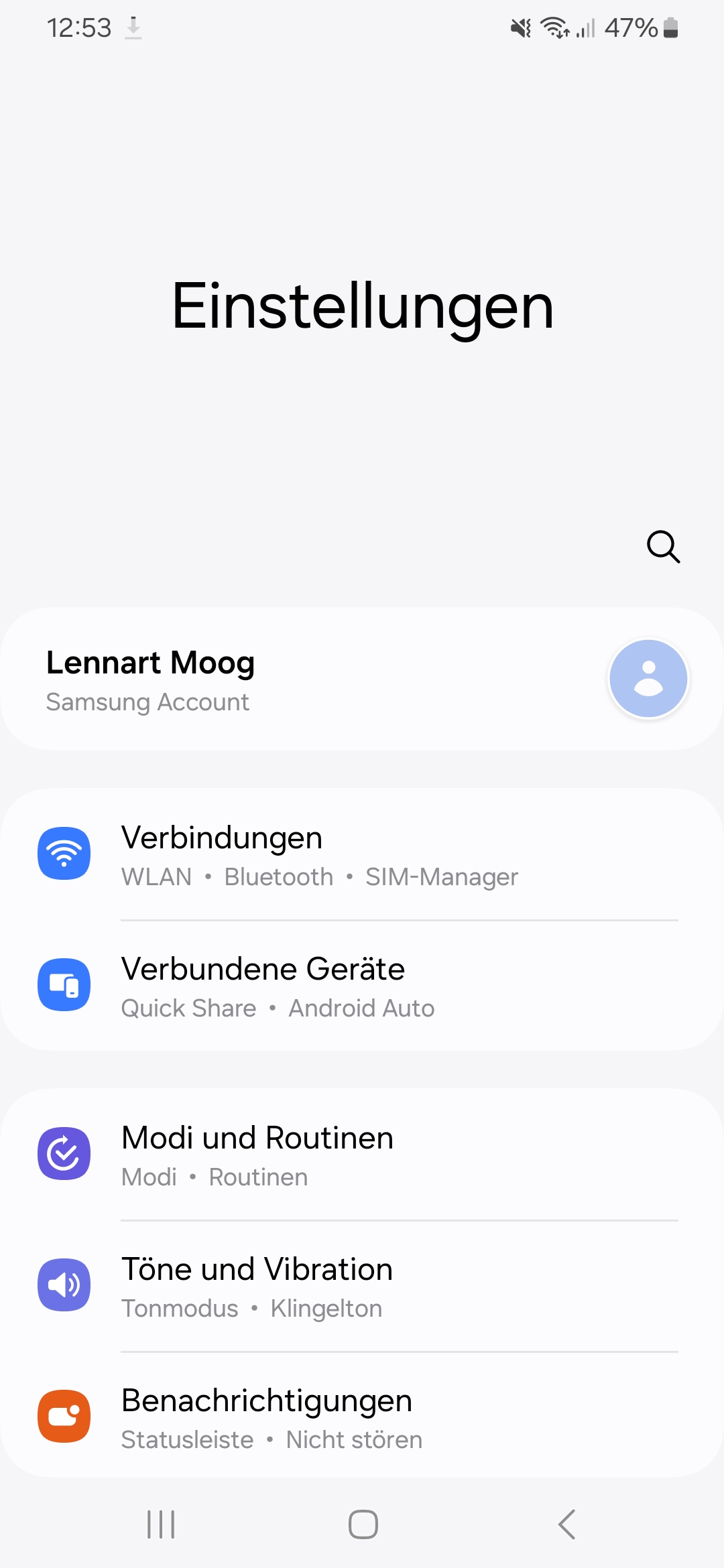Open Verbundene Geräte settings
The height and width of the screenshot is (1568, 724).
[362, 986]
